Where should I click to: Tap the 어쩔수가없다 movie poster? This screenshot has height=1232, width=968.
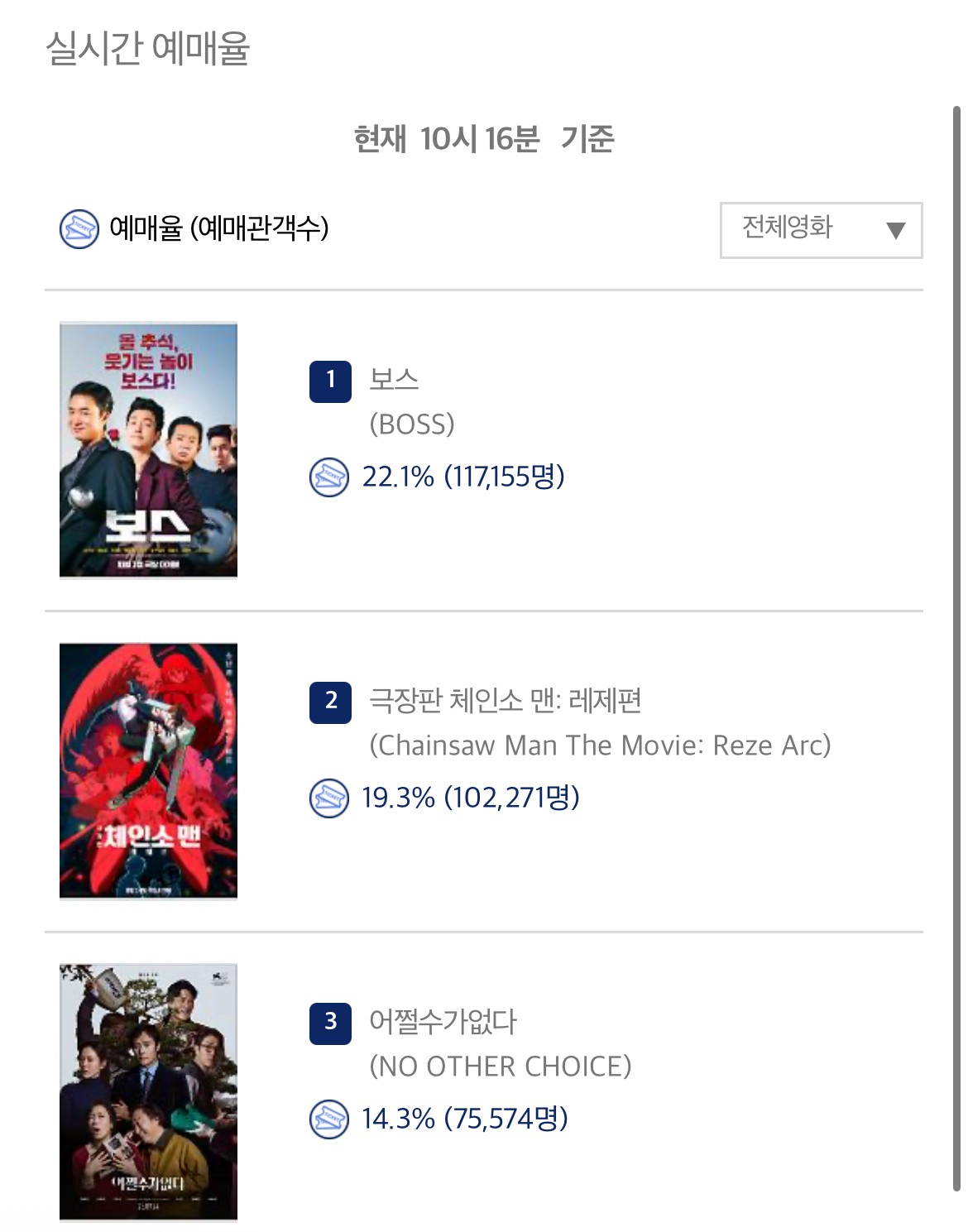click(148, 1091)
